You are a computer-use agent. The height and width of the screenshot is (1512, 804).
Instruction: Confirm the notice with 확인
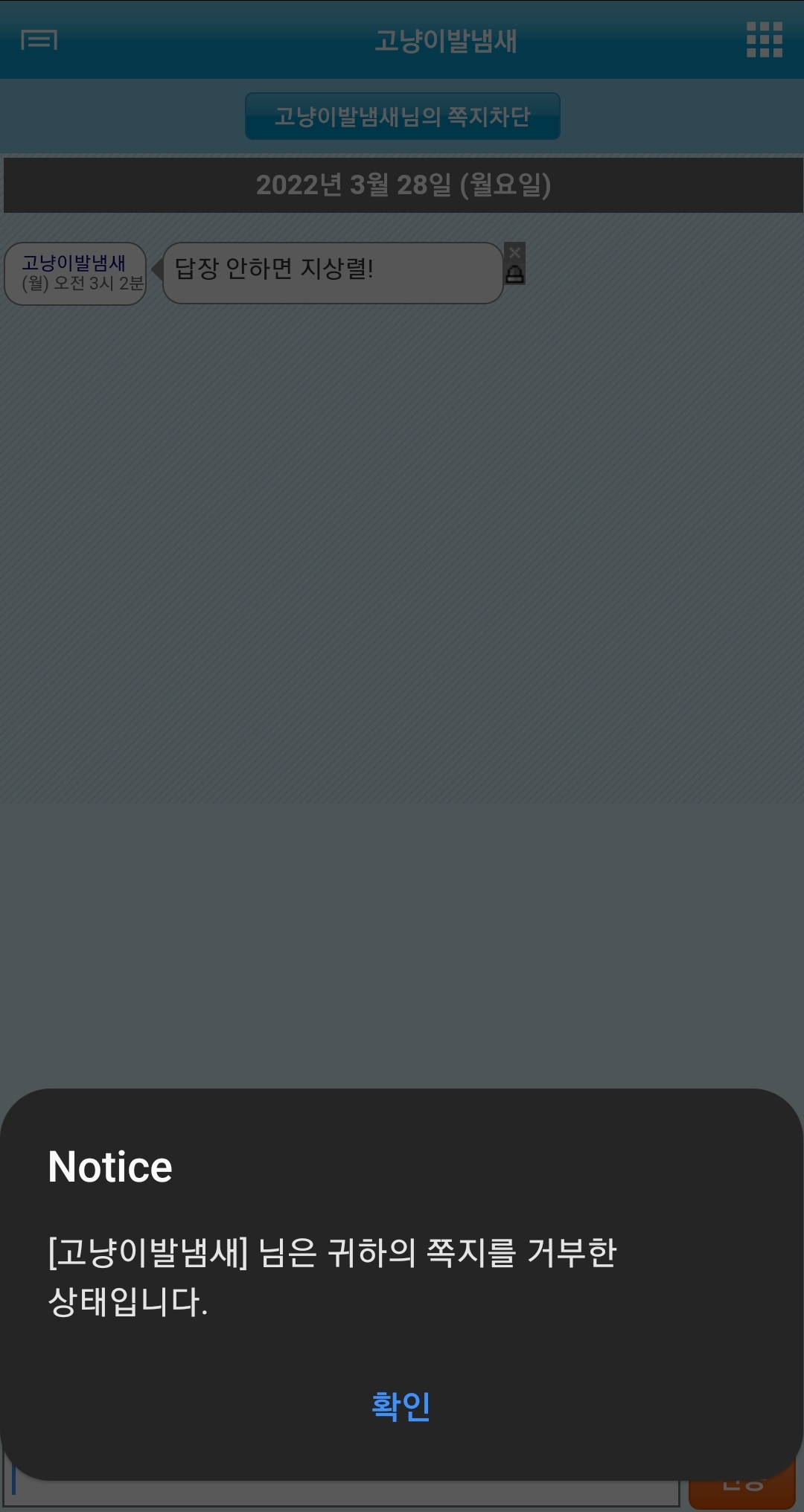pos(401,1406)
